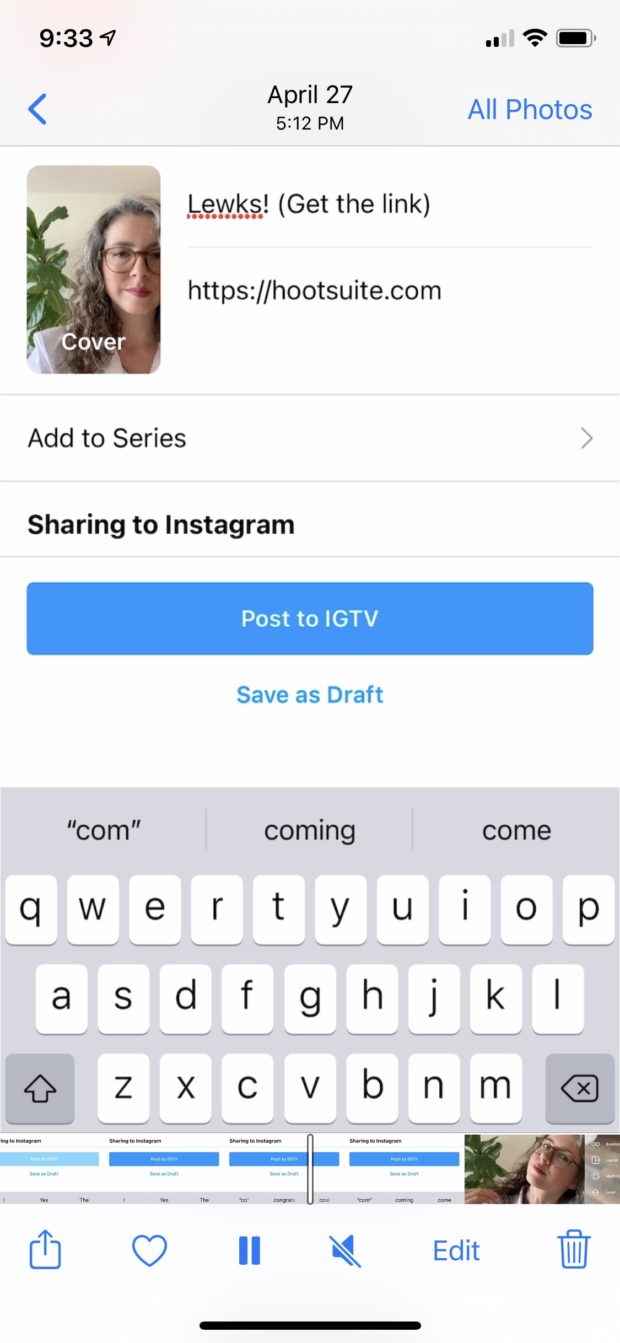Image resolution: width=620 pixels, height=1343 pixels.
Task: Pause the video playback
Action: point(250,1251)
